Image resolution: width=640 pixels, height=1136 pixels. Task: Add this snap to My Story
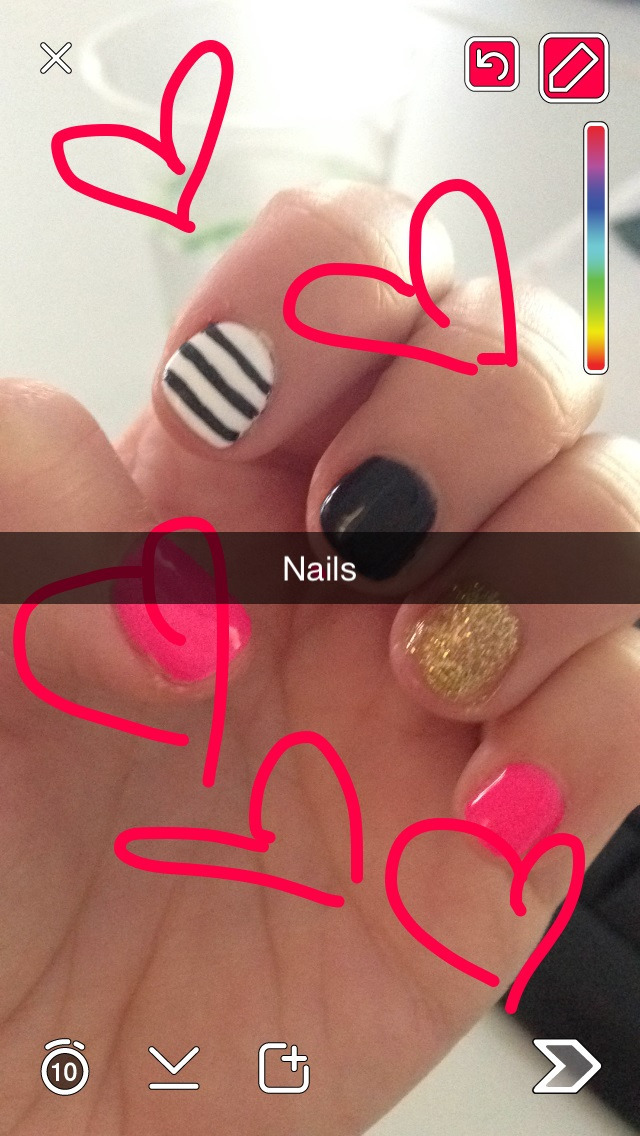click(x=284, y=1067)
